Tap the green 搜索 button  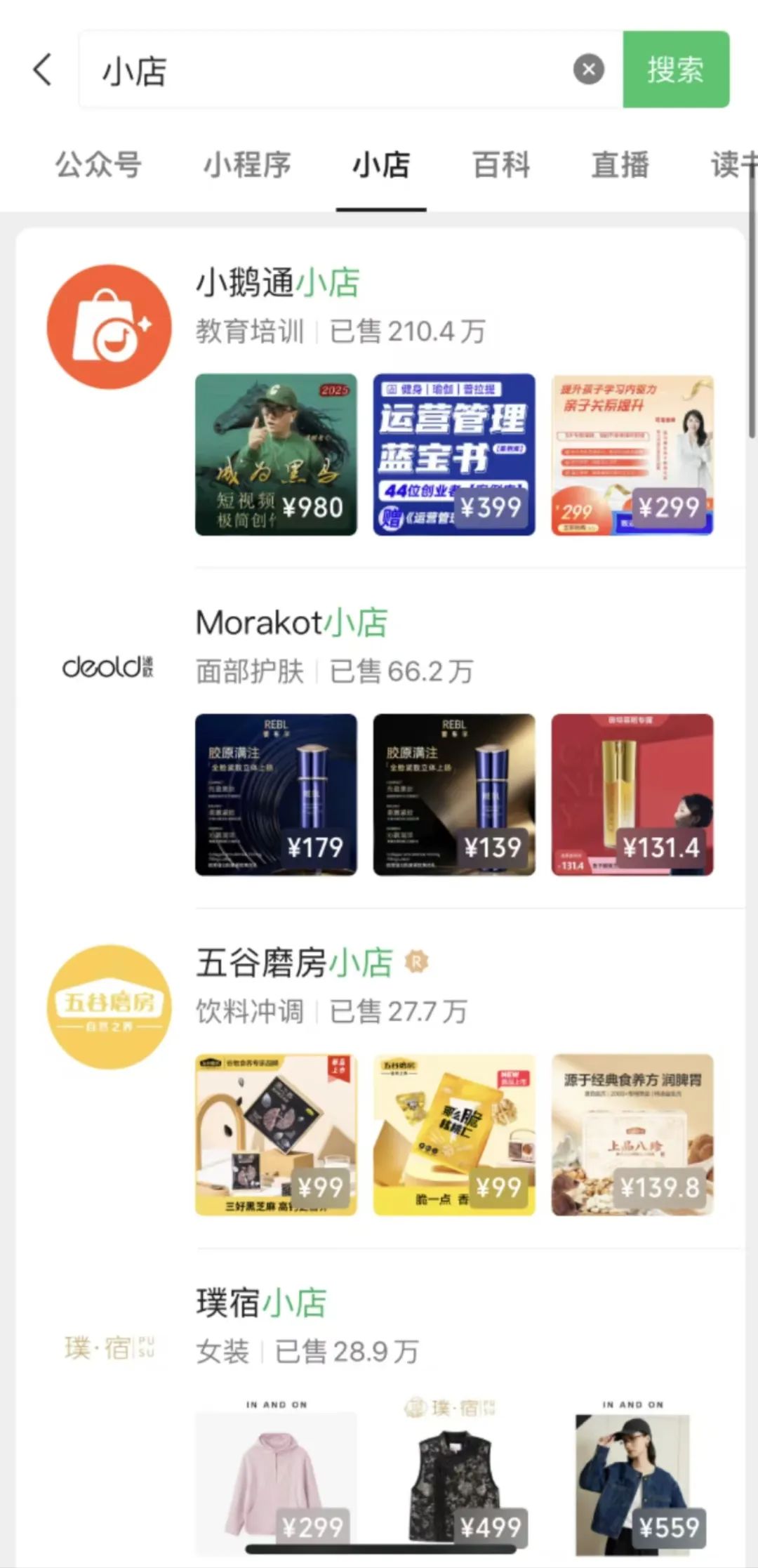point(675,70)
